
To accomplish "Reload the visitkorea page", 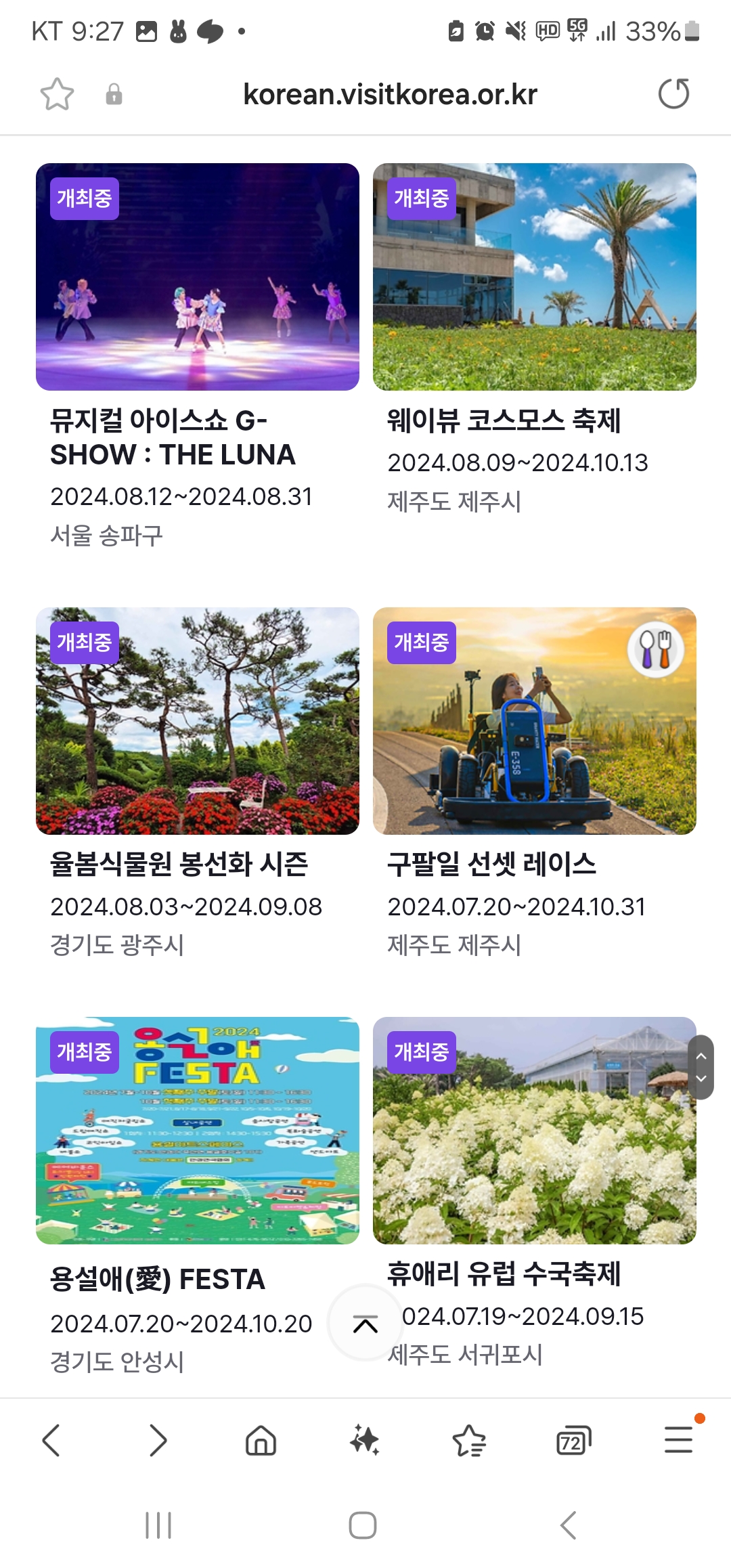I will point(673,94).
